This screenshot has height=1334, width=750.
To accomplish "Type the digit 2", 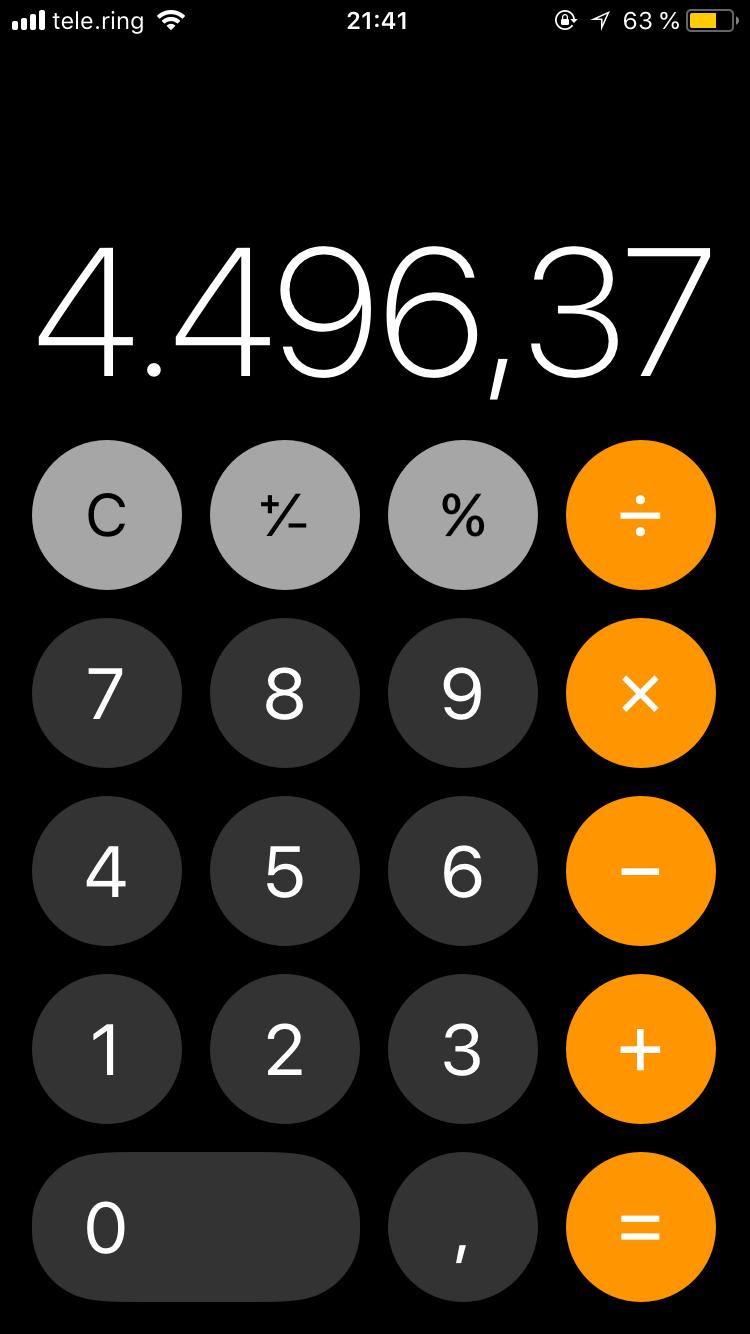I will [x=285, y=1049].
